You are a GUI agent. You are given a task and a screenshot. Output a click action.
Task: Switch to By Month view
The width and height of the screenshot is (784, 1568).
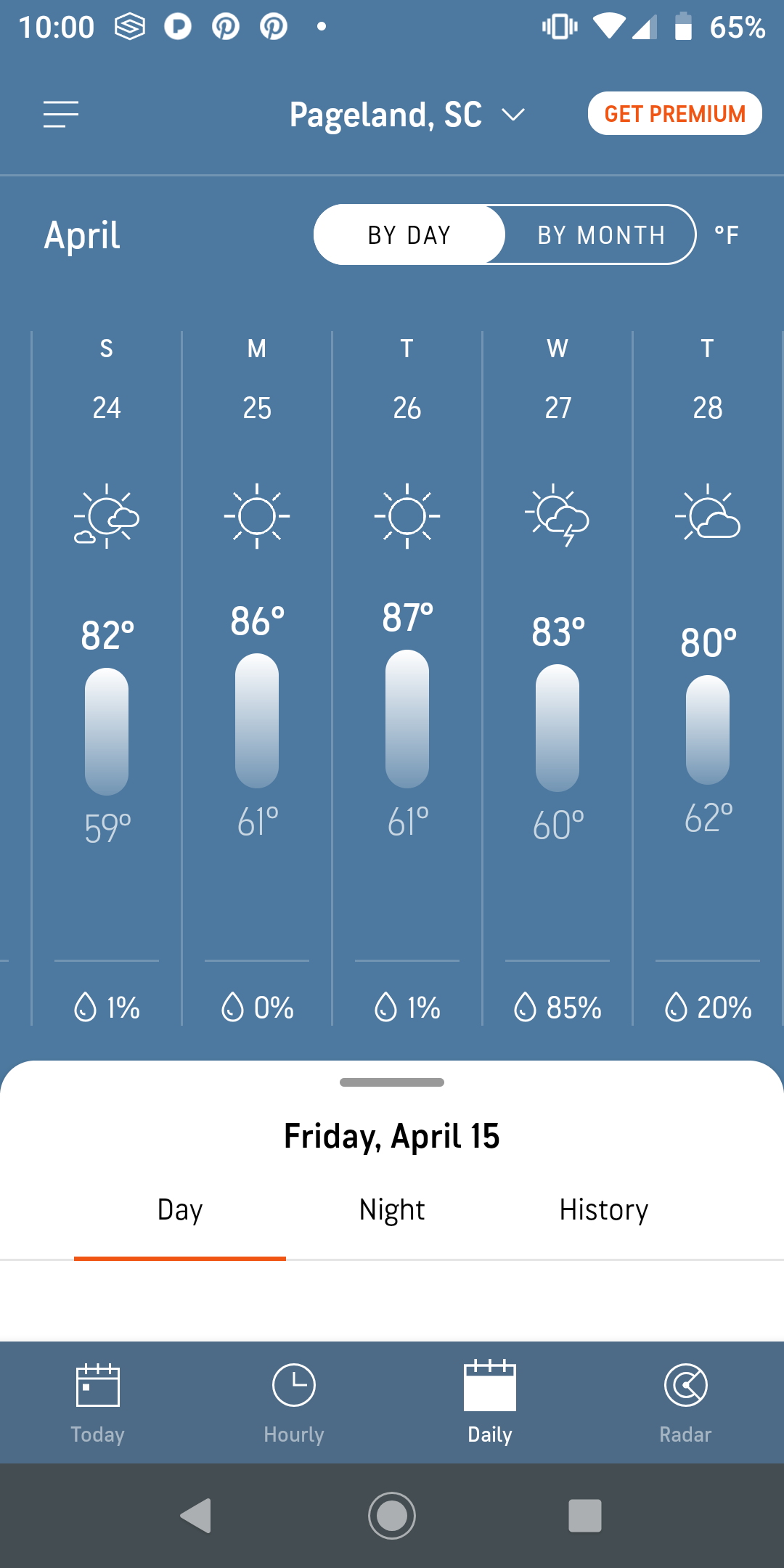(x=600, y=234)
